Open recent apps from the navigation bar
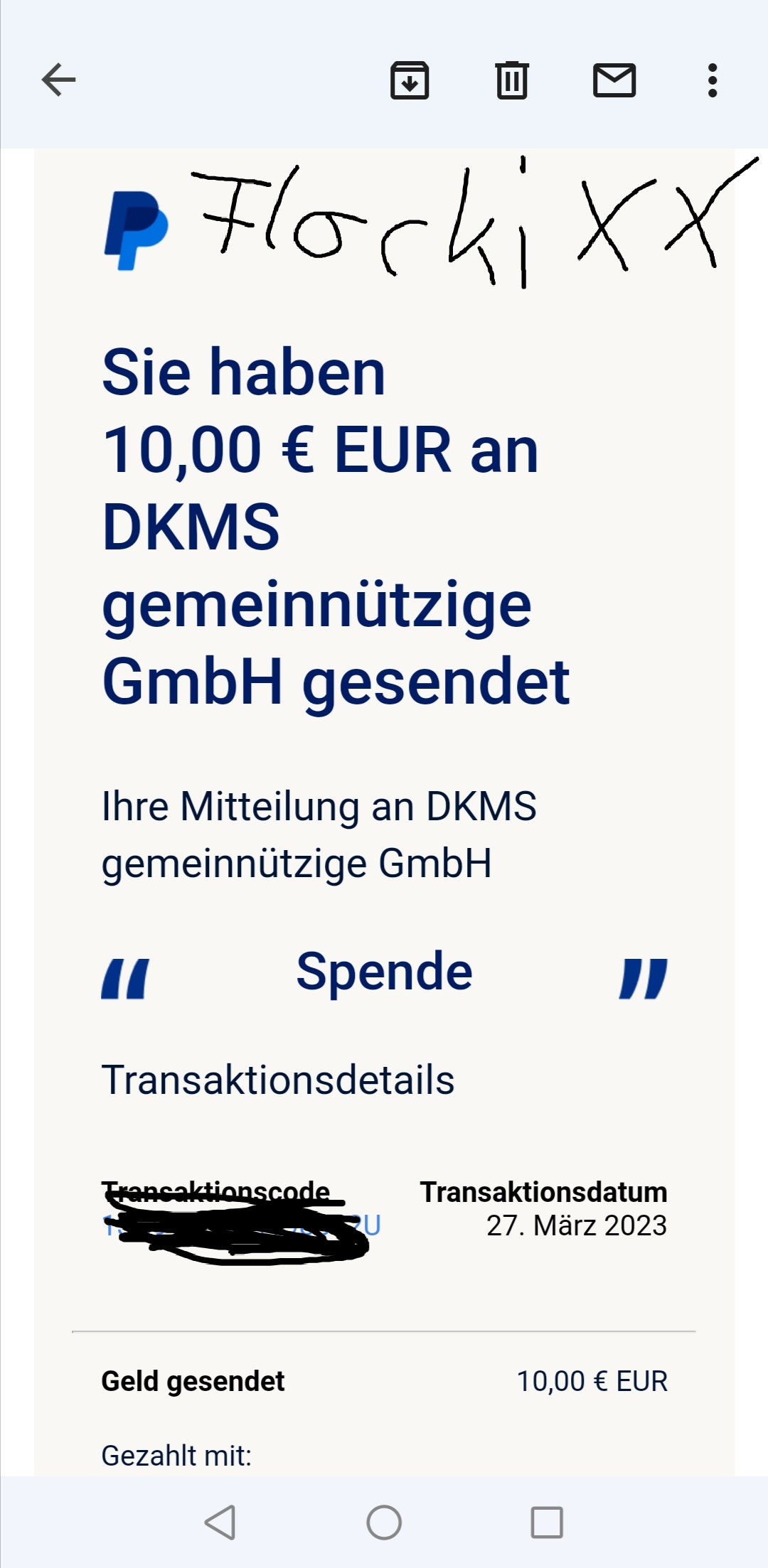The height and width of the screenshot is (1568, 768). tap(547, 1523)
